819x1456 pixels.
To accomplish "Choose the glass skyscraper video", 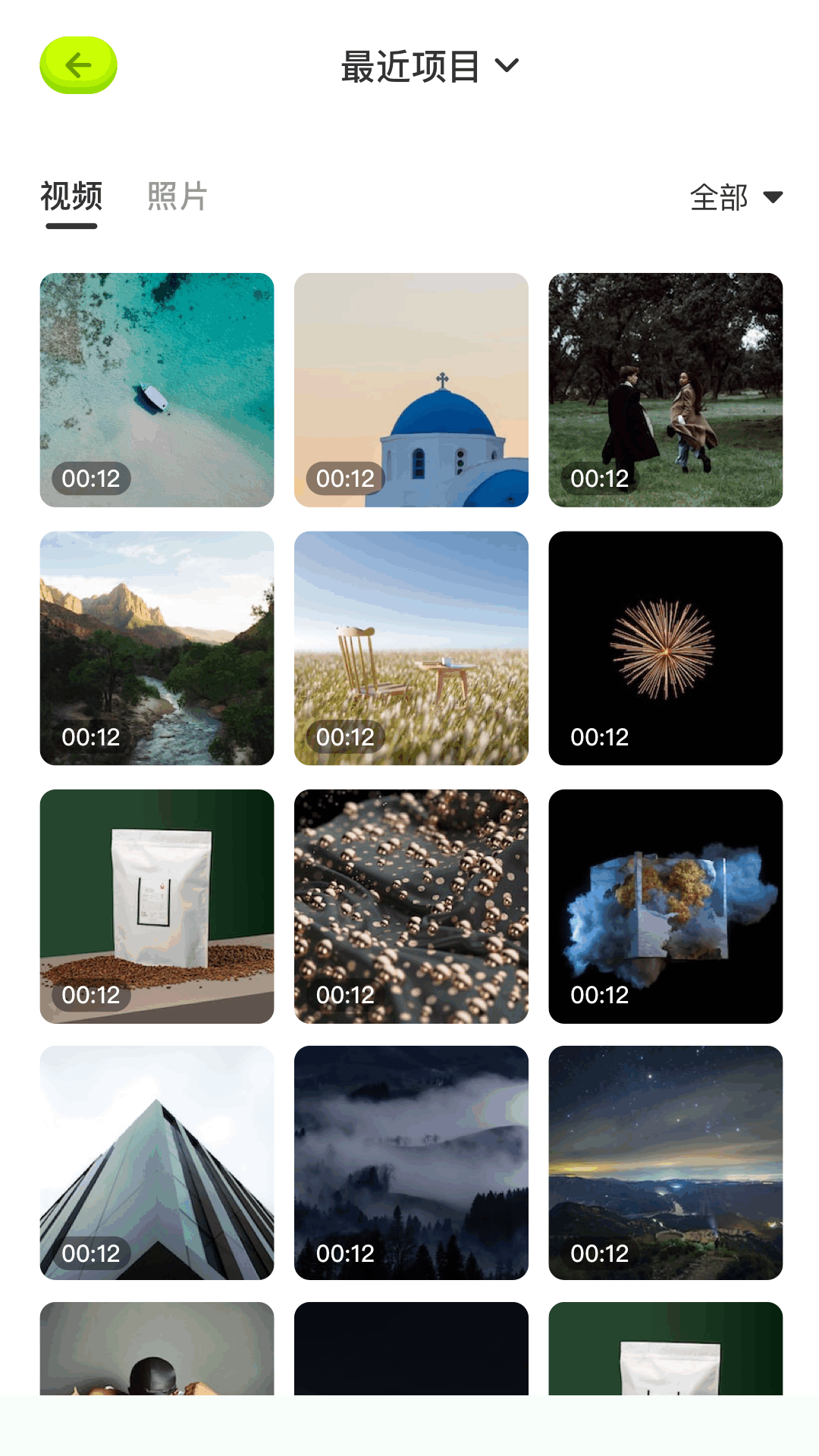I will [x=157, y=1163].
